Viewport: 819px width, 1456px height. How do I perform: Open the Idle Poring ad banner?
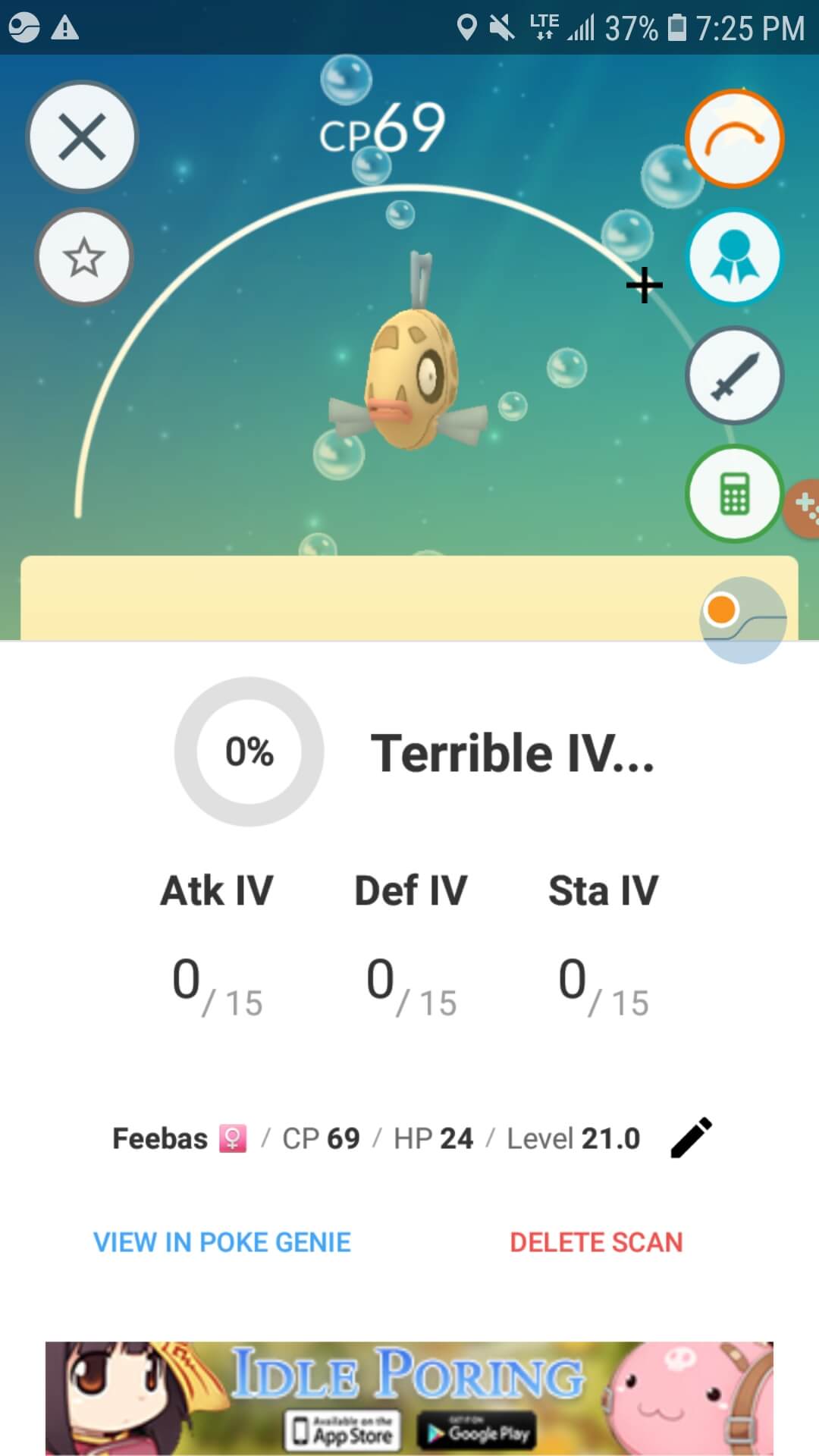[409, 1398]
